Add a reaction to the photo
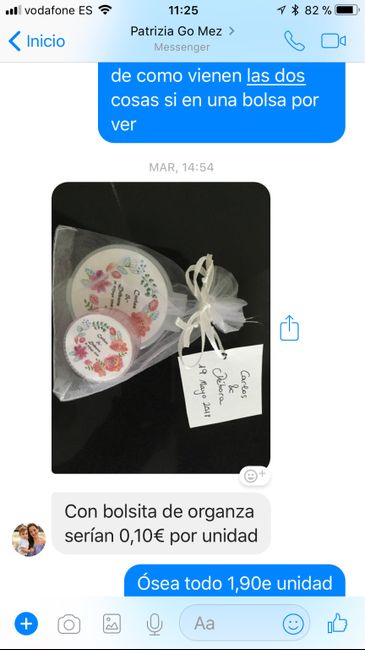Screen dimensions: 365x650 [254, 475]
